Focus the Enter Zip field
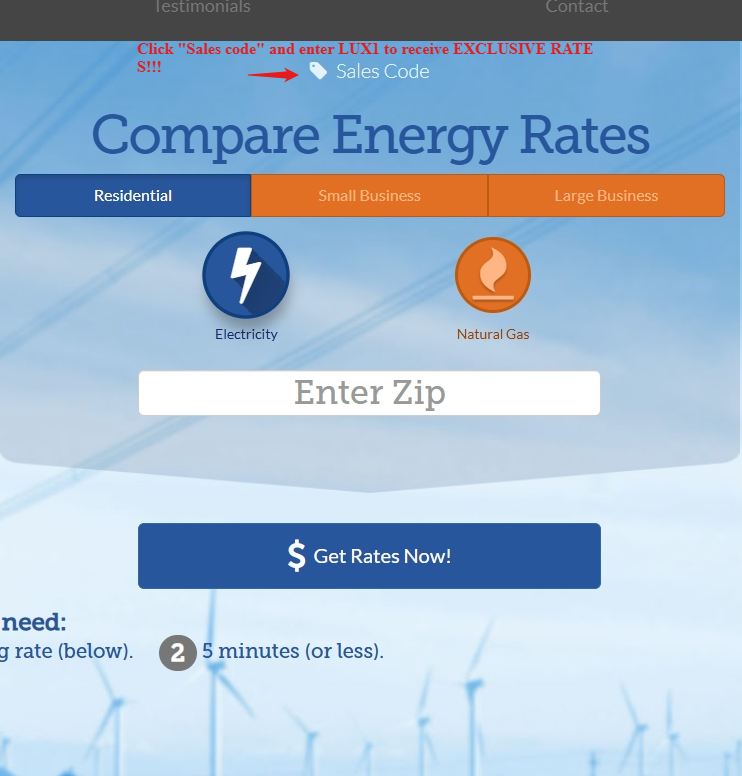Image resolution: width=742 pixels, height=776 pixels. (x=369, y=393)
